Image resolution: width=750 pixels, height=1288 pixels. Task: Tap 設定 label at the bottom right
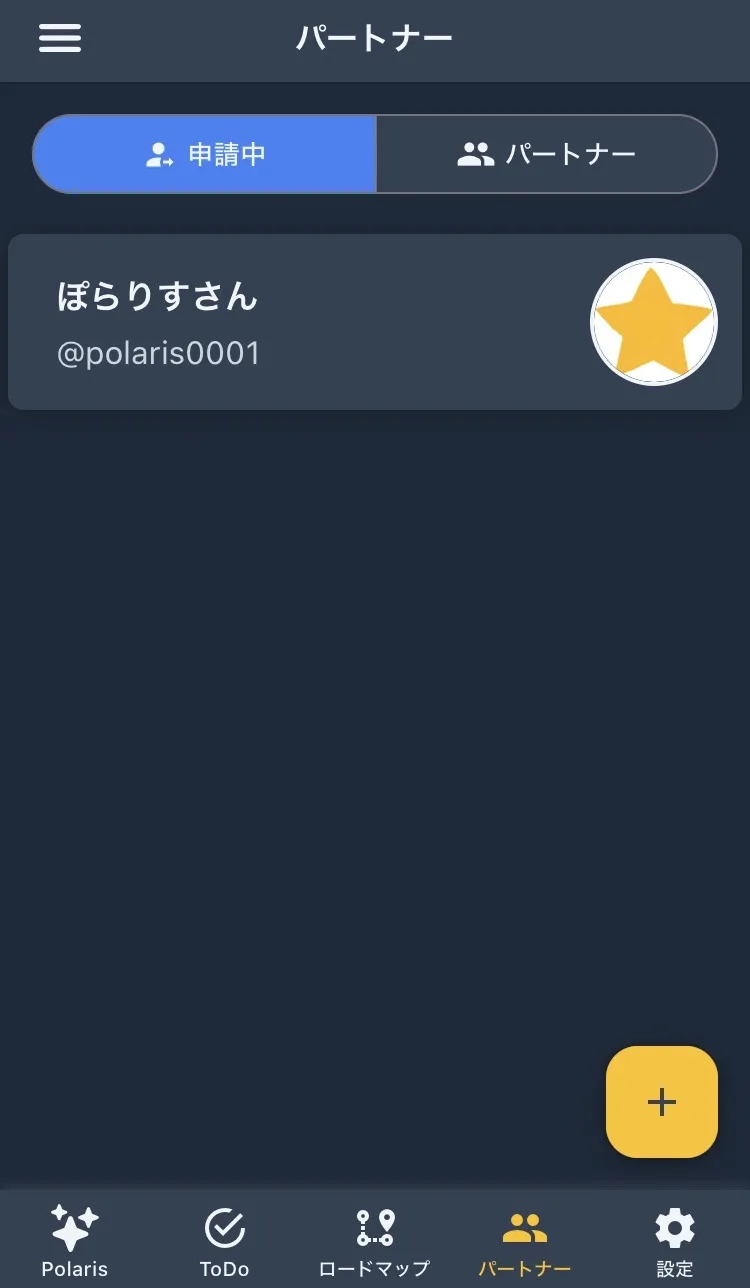[675, 1268]
